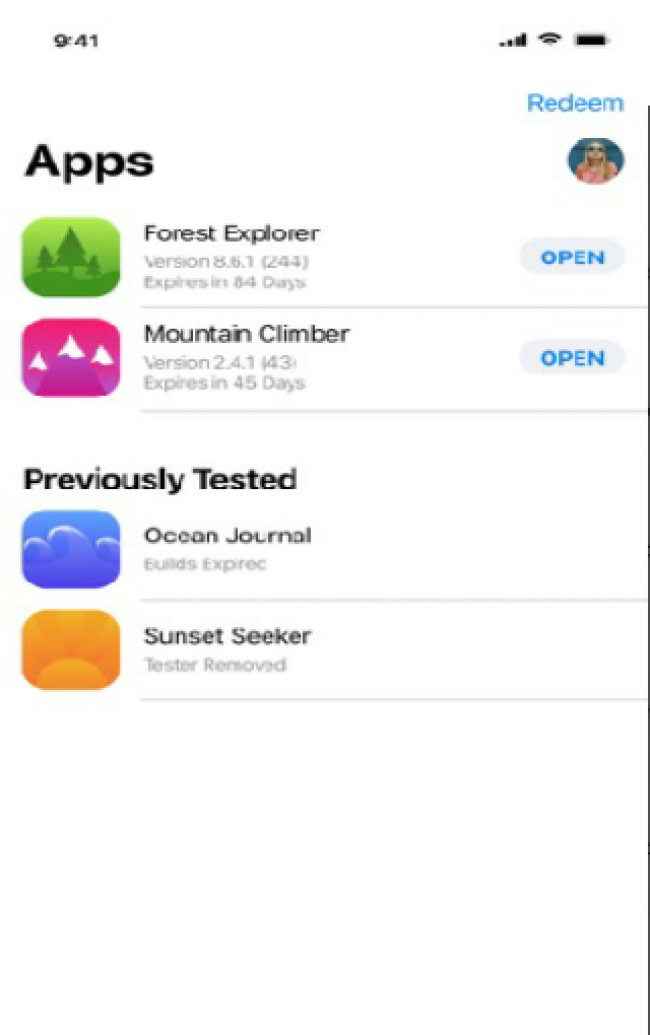Image resolution: width=650 pixels, height=1035 pixels.
Task: Open the profile avatar
Action: pyautogui.click(x=596, y=161)
